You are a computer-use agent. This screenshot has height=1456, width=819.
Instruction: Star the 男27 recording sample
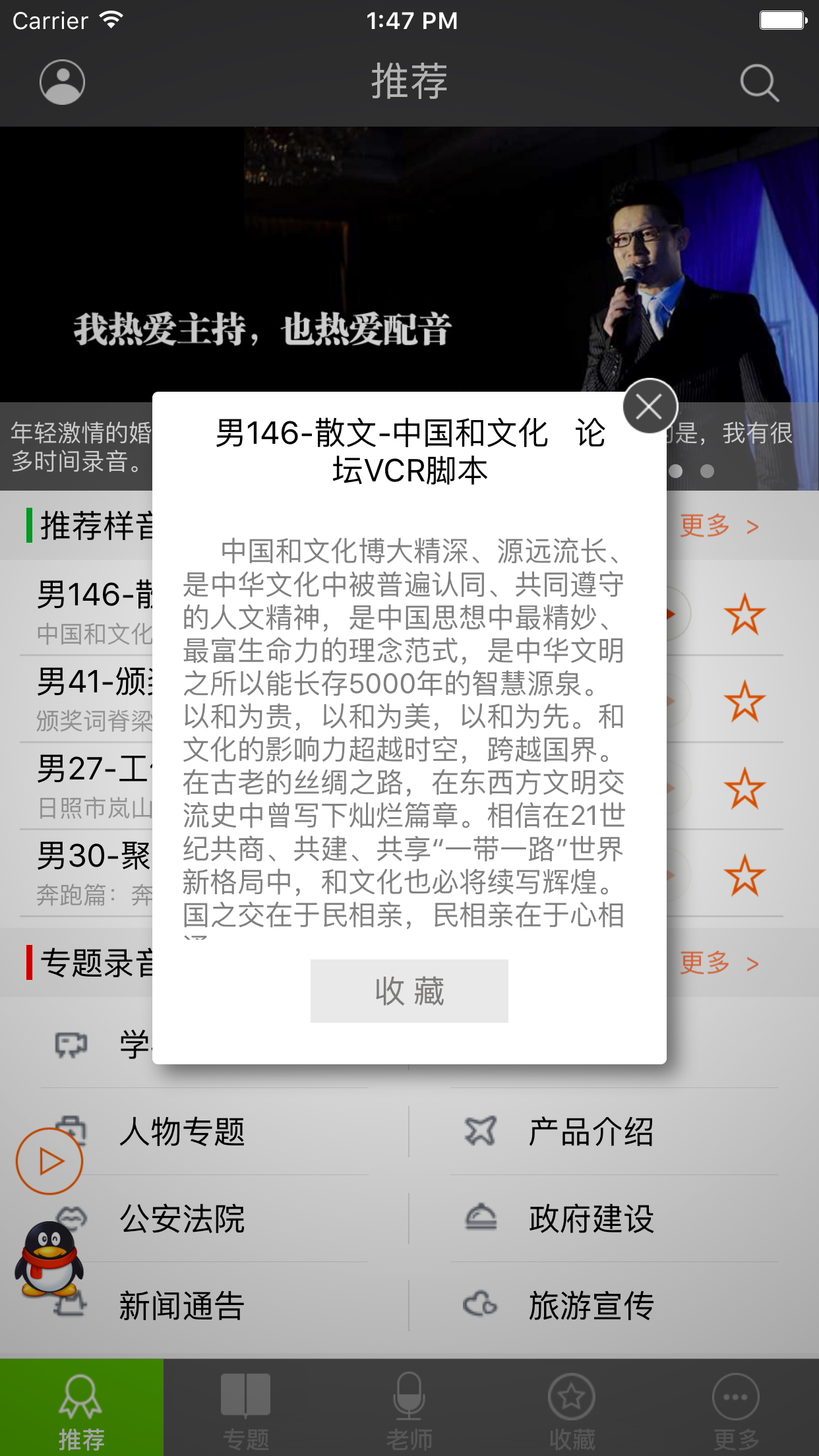pyautogui.click(x=743, y=787)
